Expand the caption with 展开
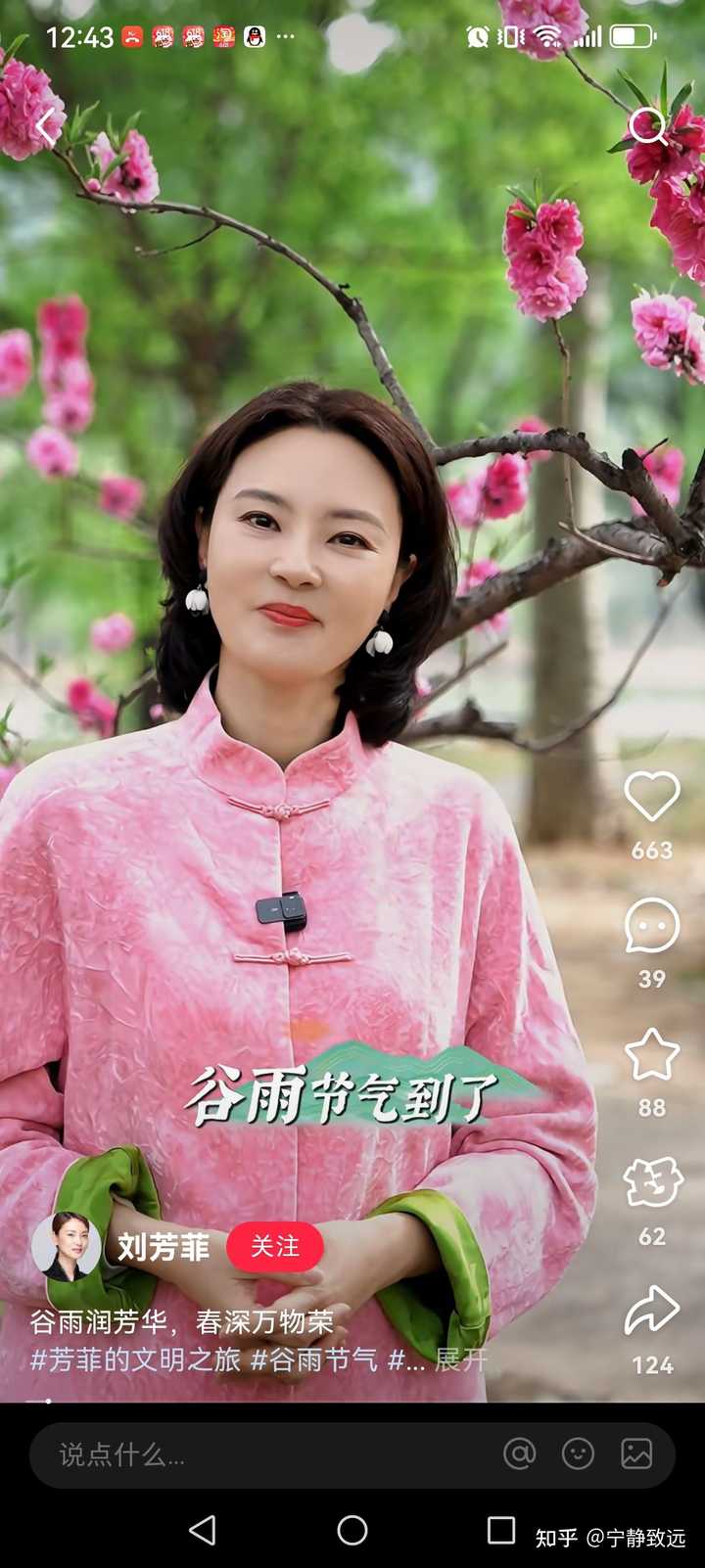Image resolution: width=705 pixels, height=1568 pixels. click(460, 1360)
